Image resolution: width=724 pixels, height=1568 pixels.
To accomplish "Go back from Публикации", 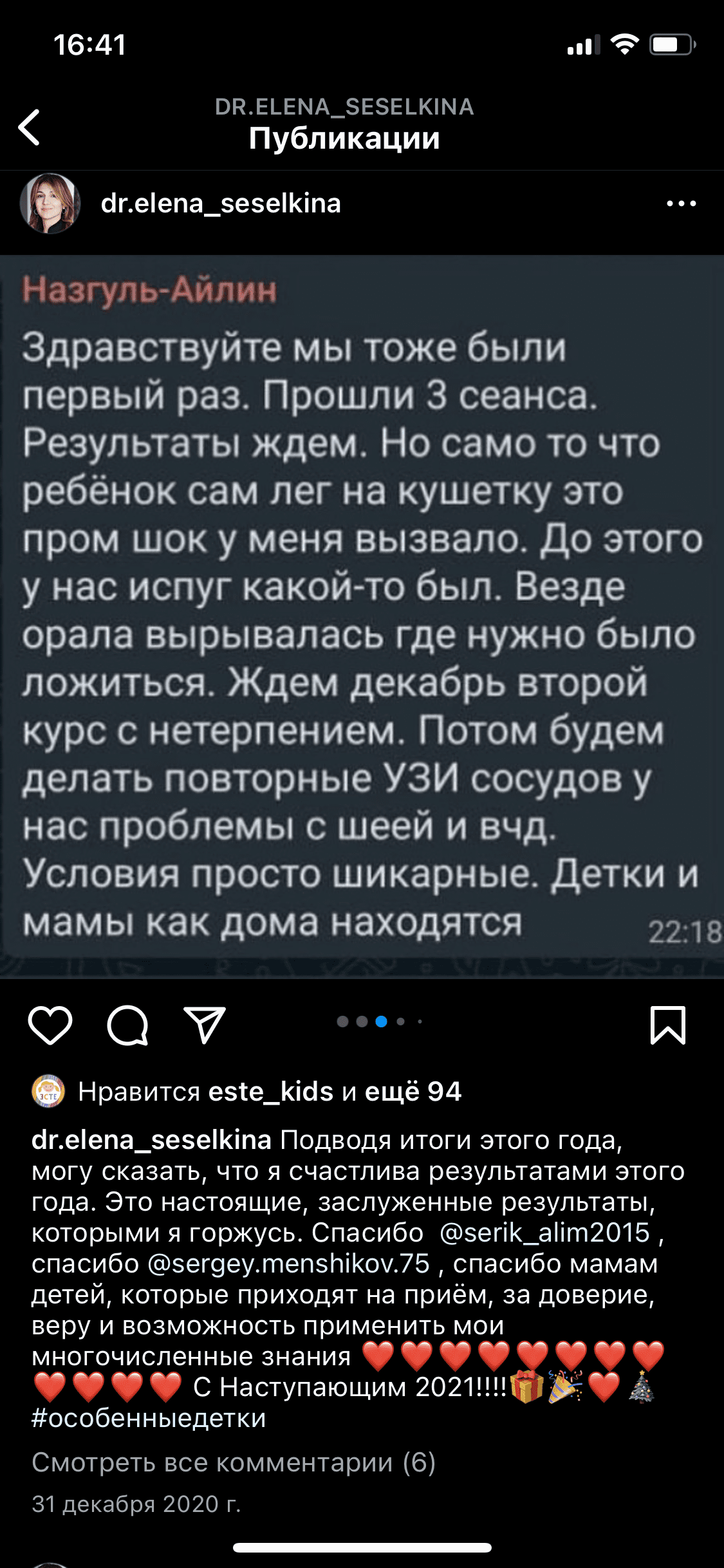I will click(30, 127).
